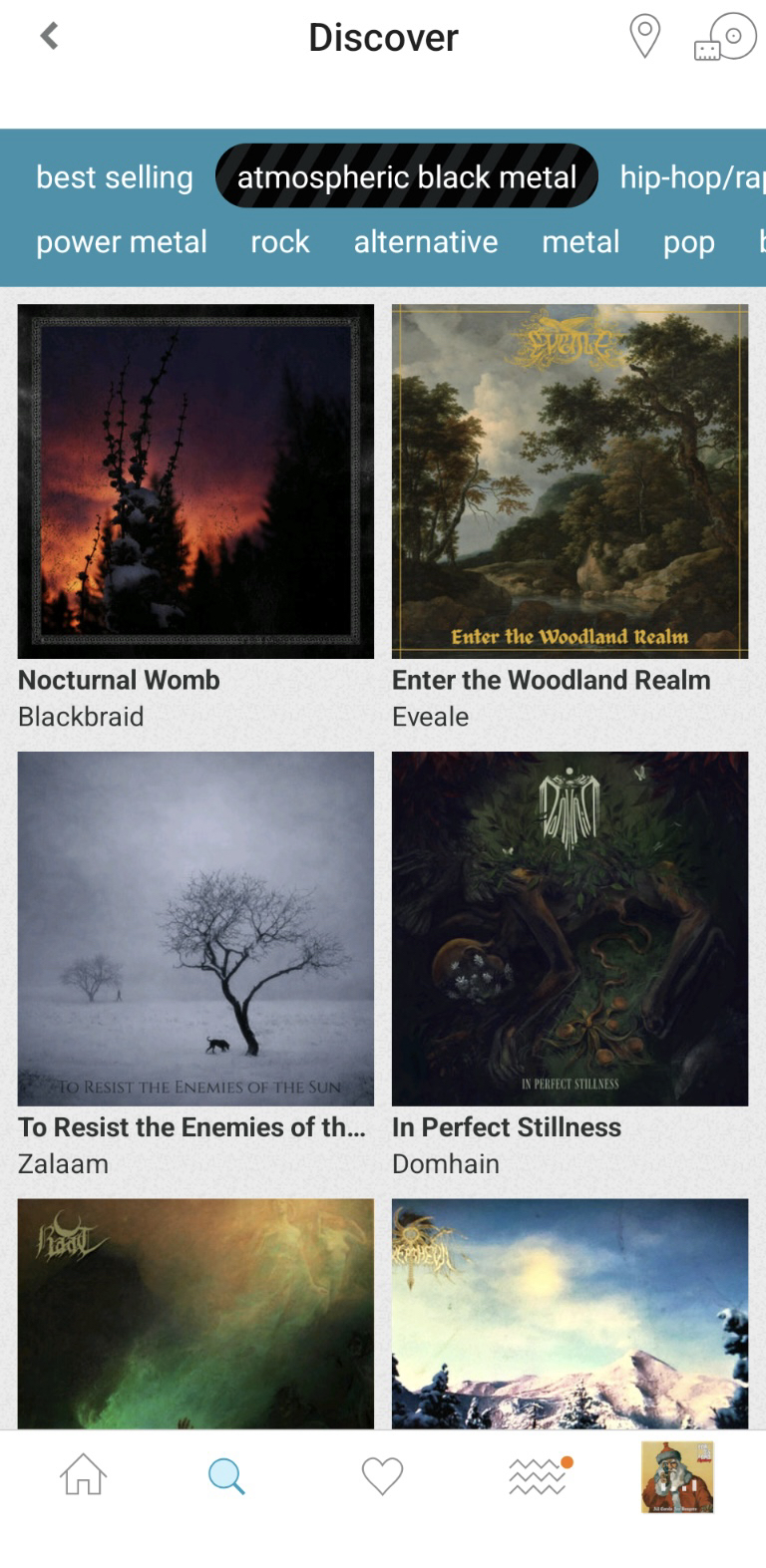Switch to alternative genre

(426, 242)
